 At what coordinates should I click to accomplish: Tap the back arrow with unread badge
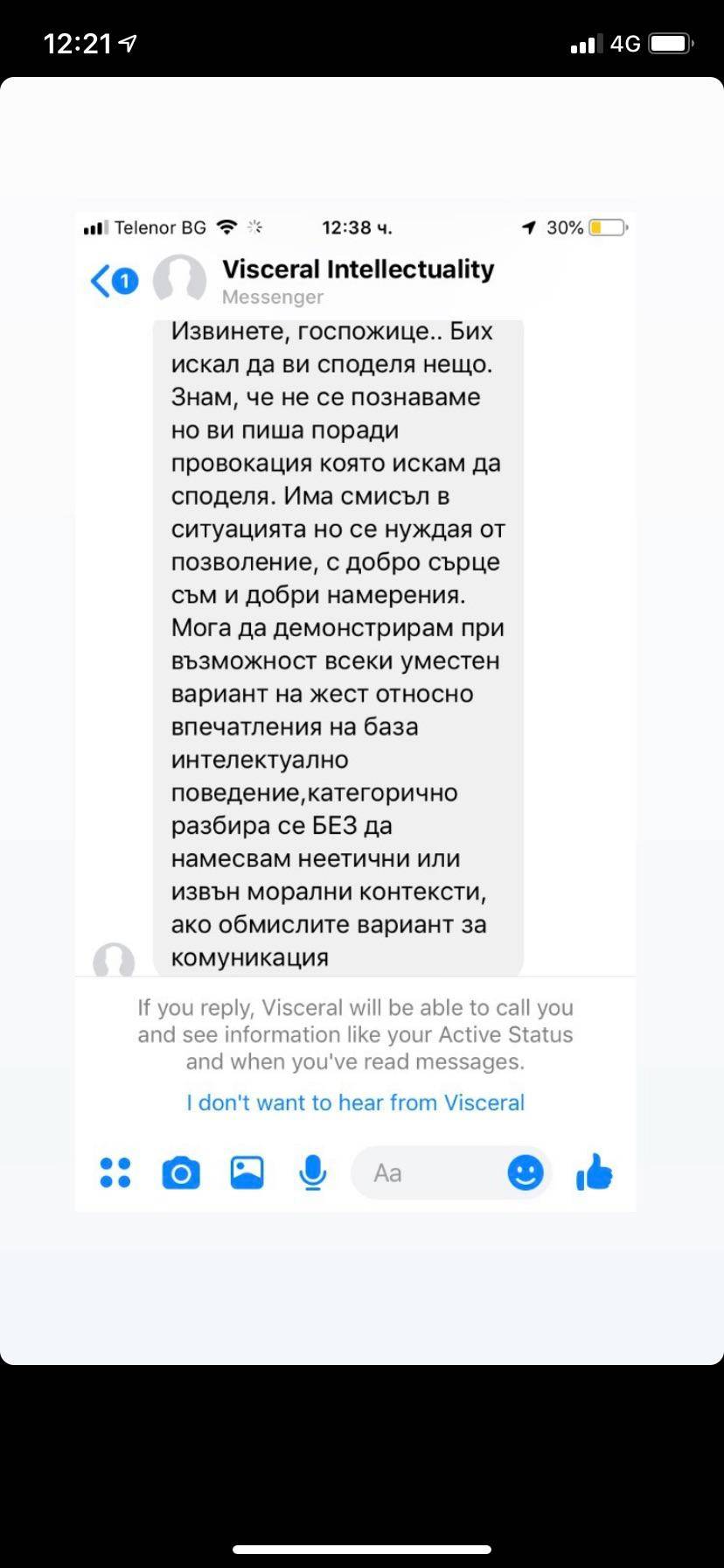click(113, 281)
